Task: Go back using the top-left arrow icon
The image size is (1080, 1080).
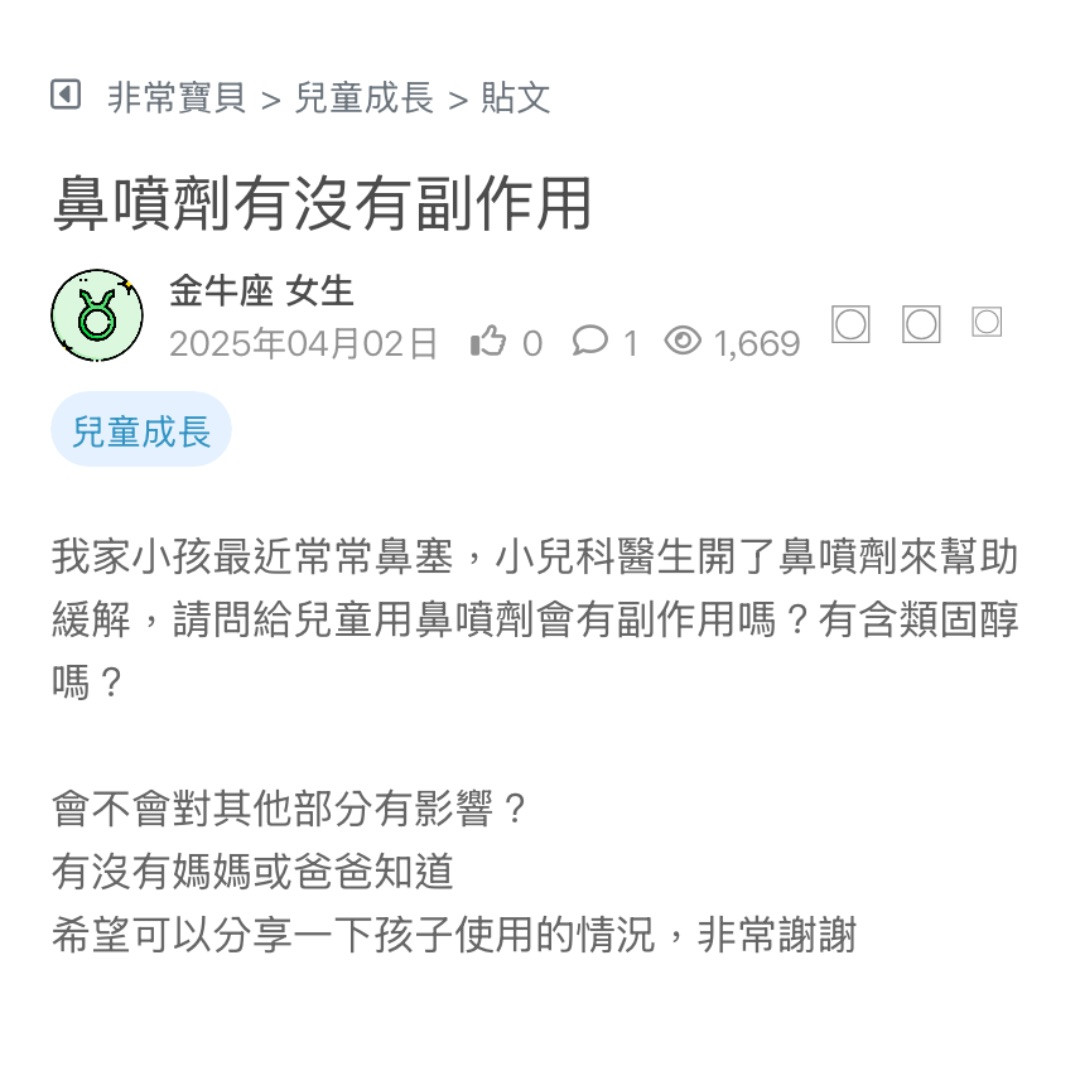Action: 65,96
